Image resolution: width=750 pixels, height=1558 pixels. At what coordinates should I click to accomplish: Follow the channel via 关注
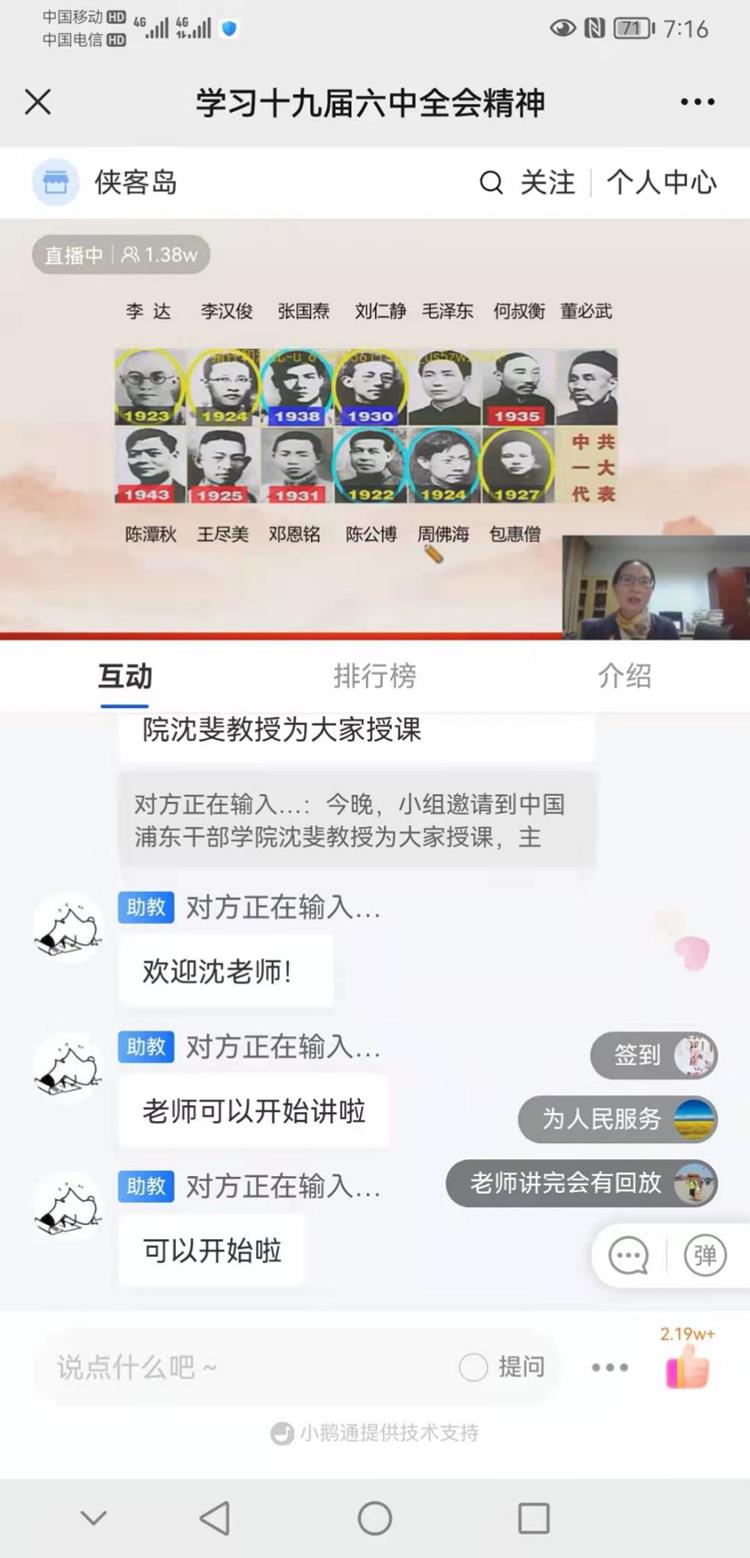pos(548,182)
